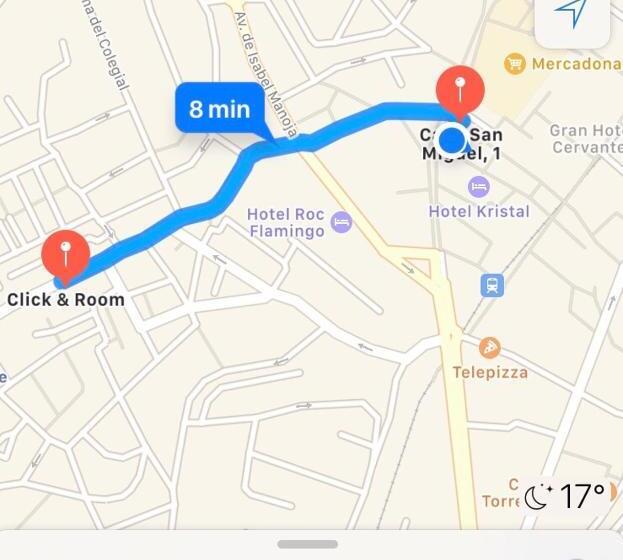Tap the train station marker

tap(492, 285)
